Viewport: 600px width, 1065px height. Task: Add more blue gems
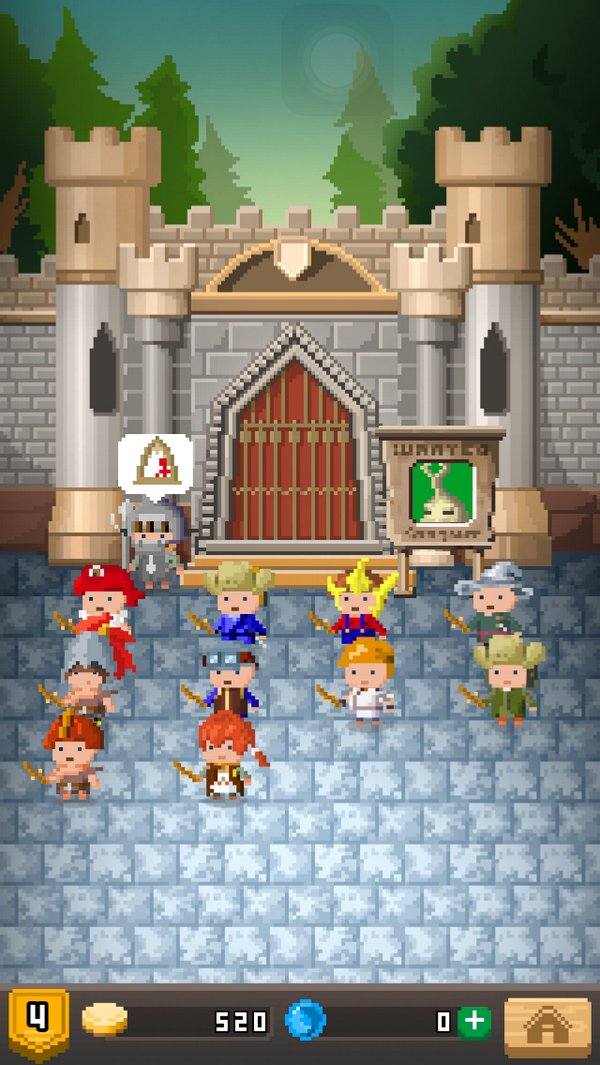pos(474,1021)
